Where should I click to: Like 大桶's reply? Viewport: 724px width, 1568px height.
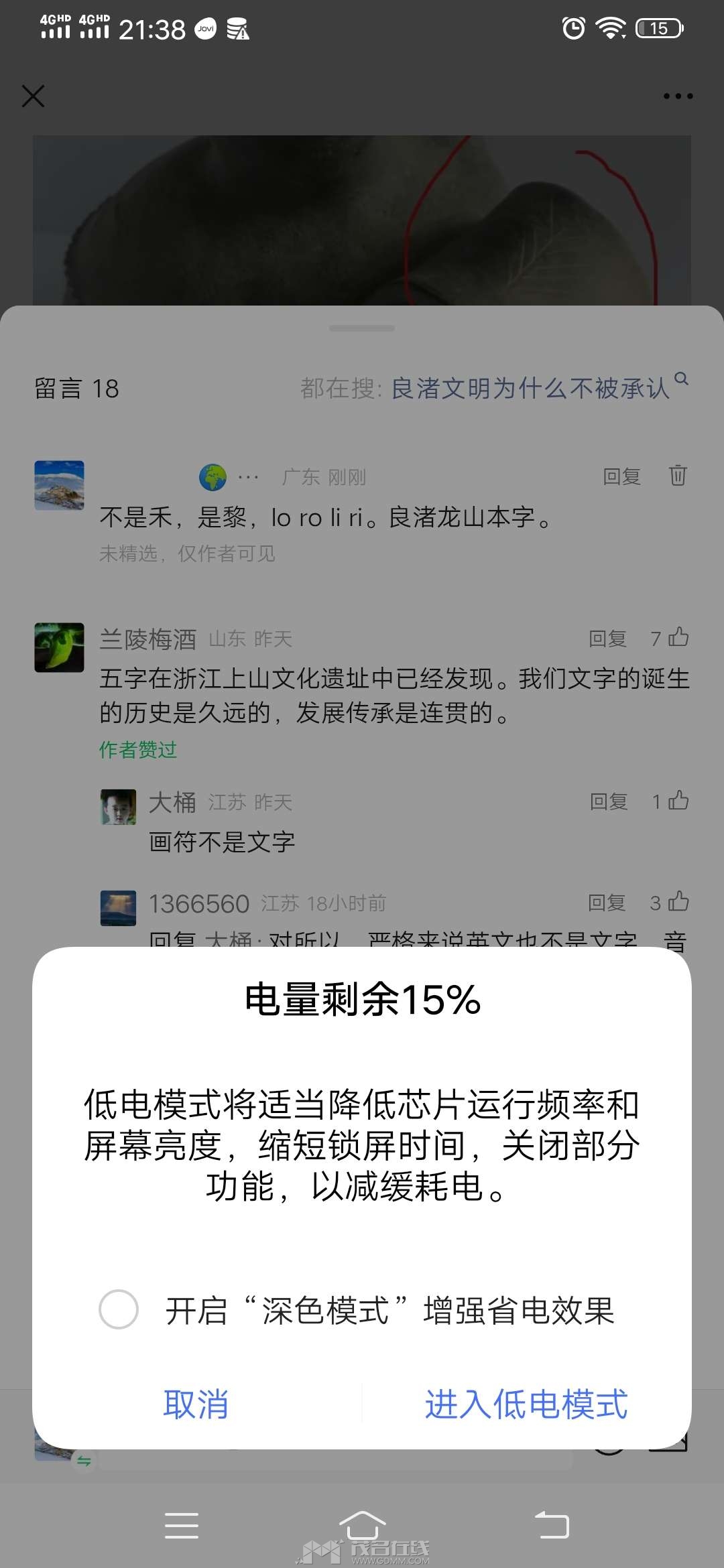tap(678, 801)
